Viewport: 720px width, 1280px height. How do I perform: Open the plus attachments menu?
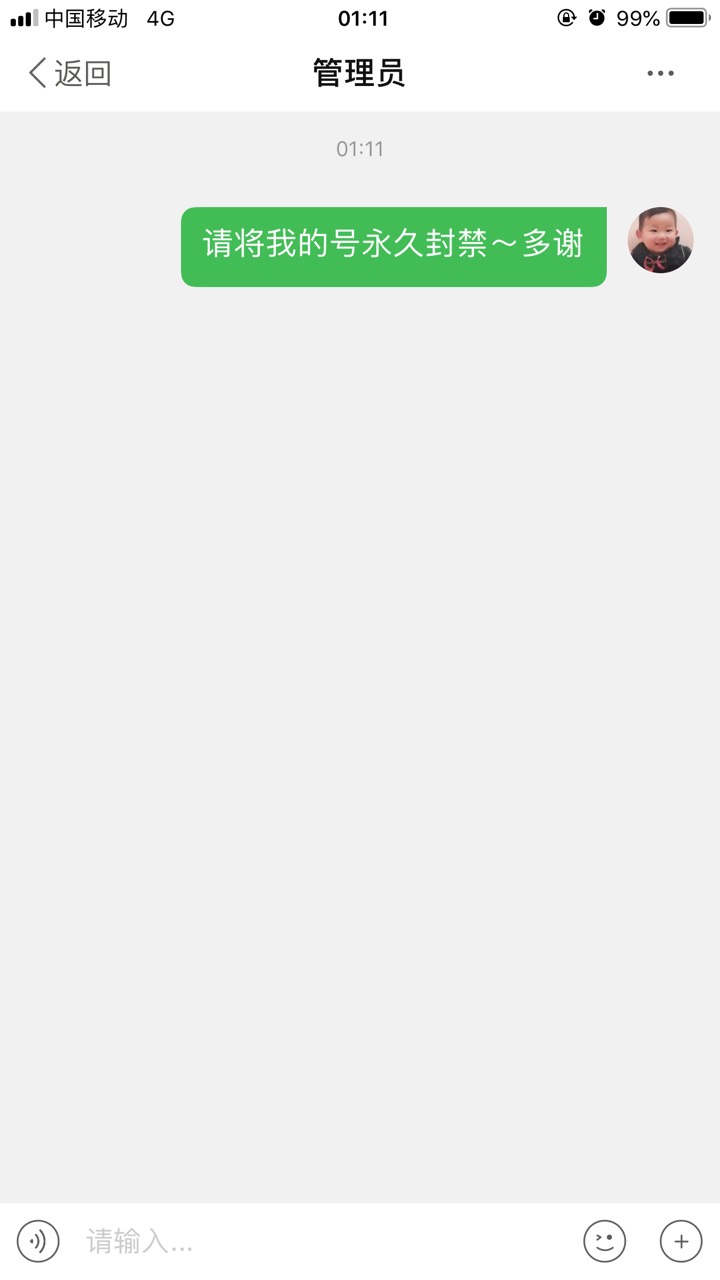click(x=681, y=1241)
